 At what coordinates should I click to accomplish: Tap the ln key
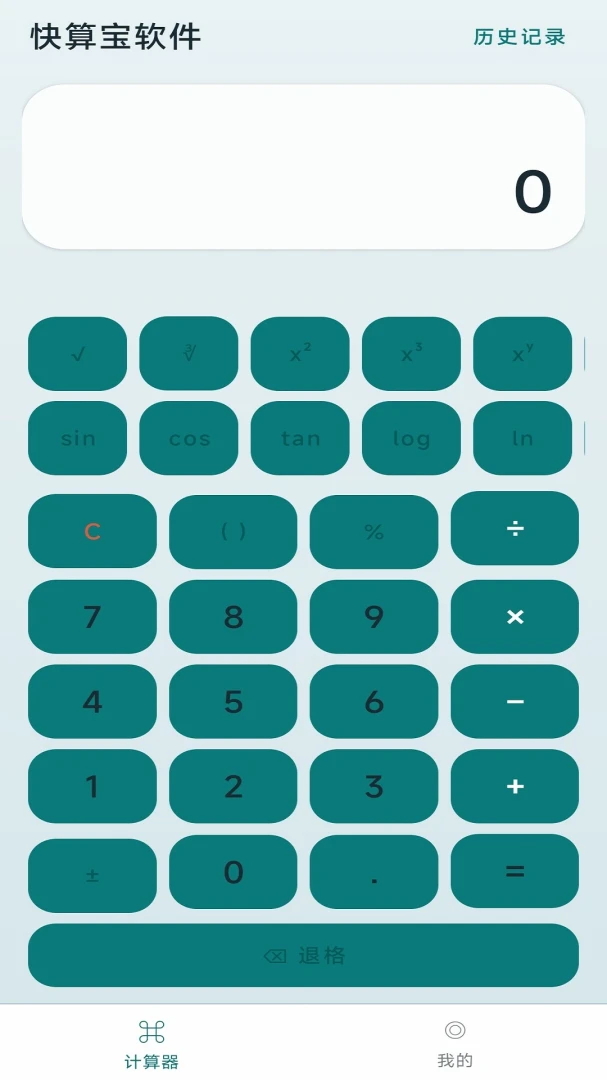(522, 438)
